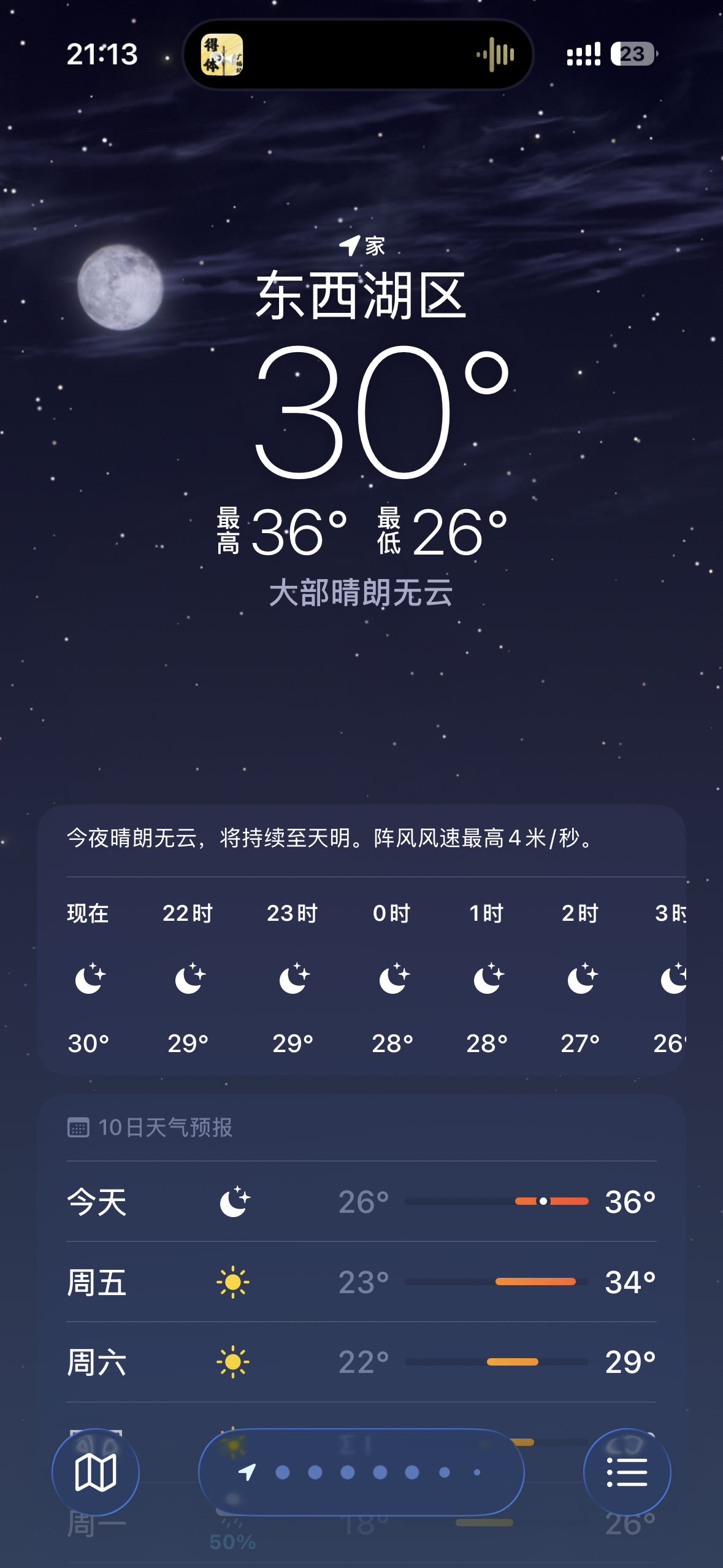View Friday (周五) forecast details
This screenshot has height=1568, width=723.
361,1282
